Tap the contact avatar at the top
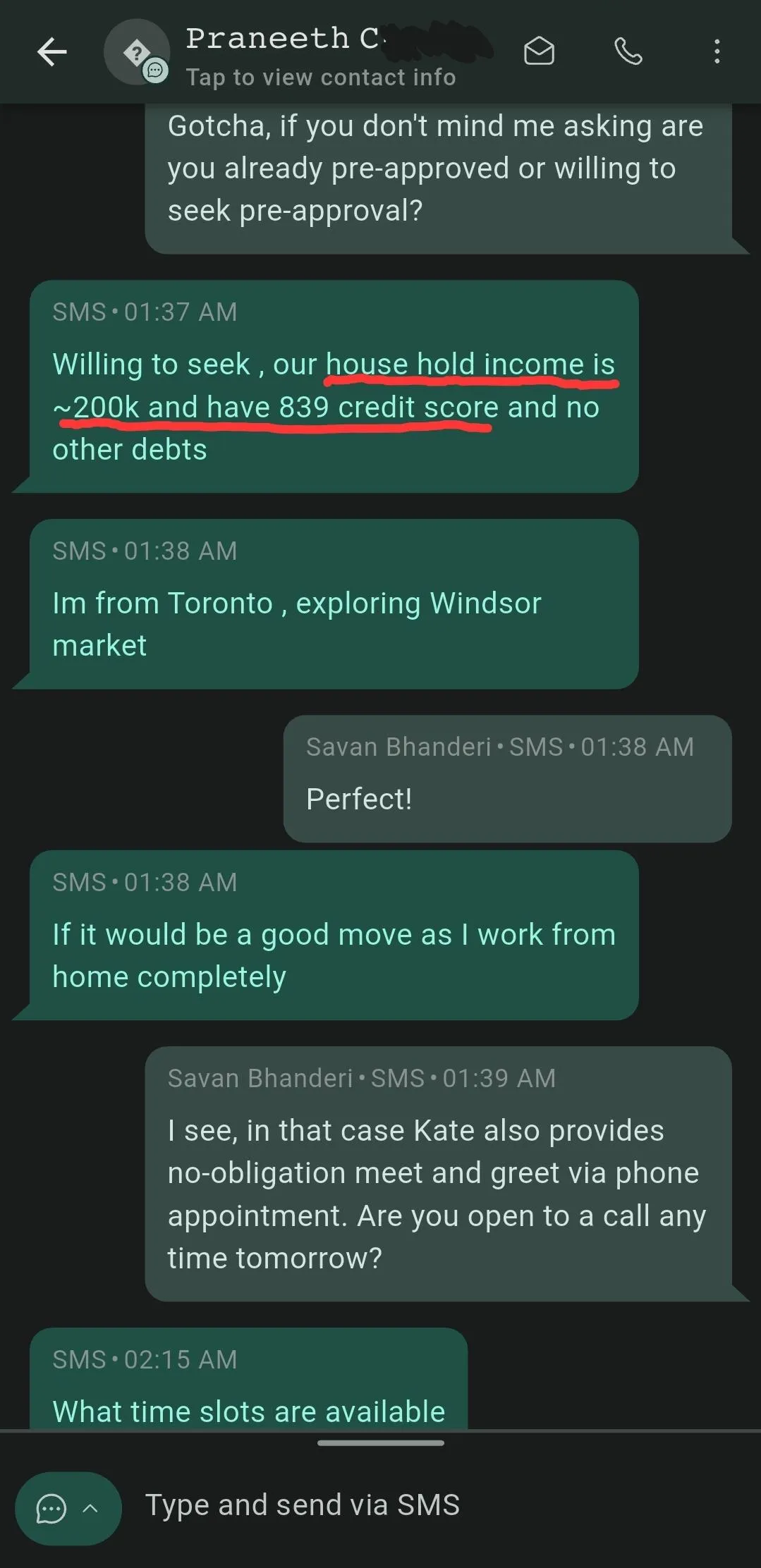Screen dimensions: 761x1568 (x=136, y=52)
